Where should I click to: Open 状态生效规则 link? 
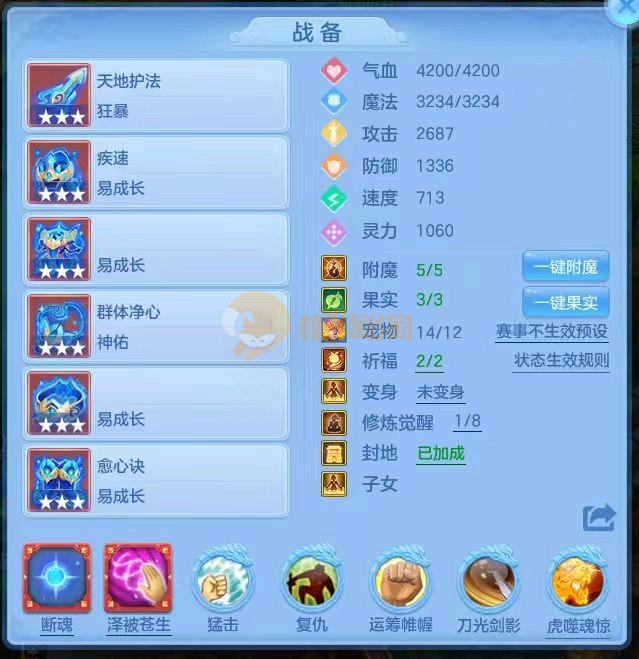pos(561,361)
